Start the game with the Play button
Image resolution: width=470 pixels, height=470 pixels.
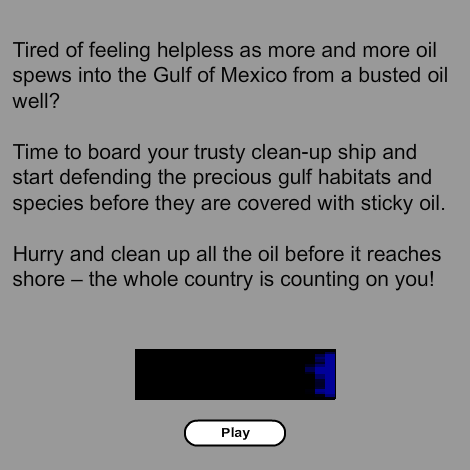pos(235,433)
